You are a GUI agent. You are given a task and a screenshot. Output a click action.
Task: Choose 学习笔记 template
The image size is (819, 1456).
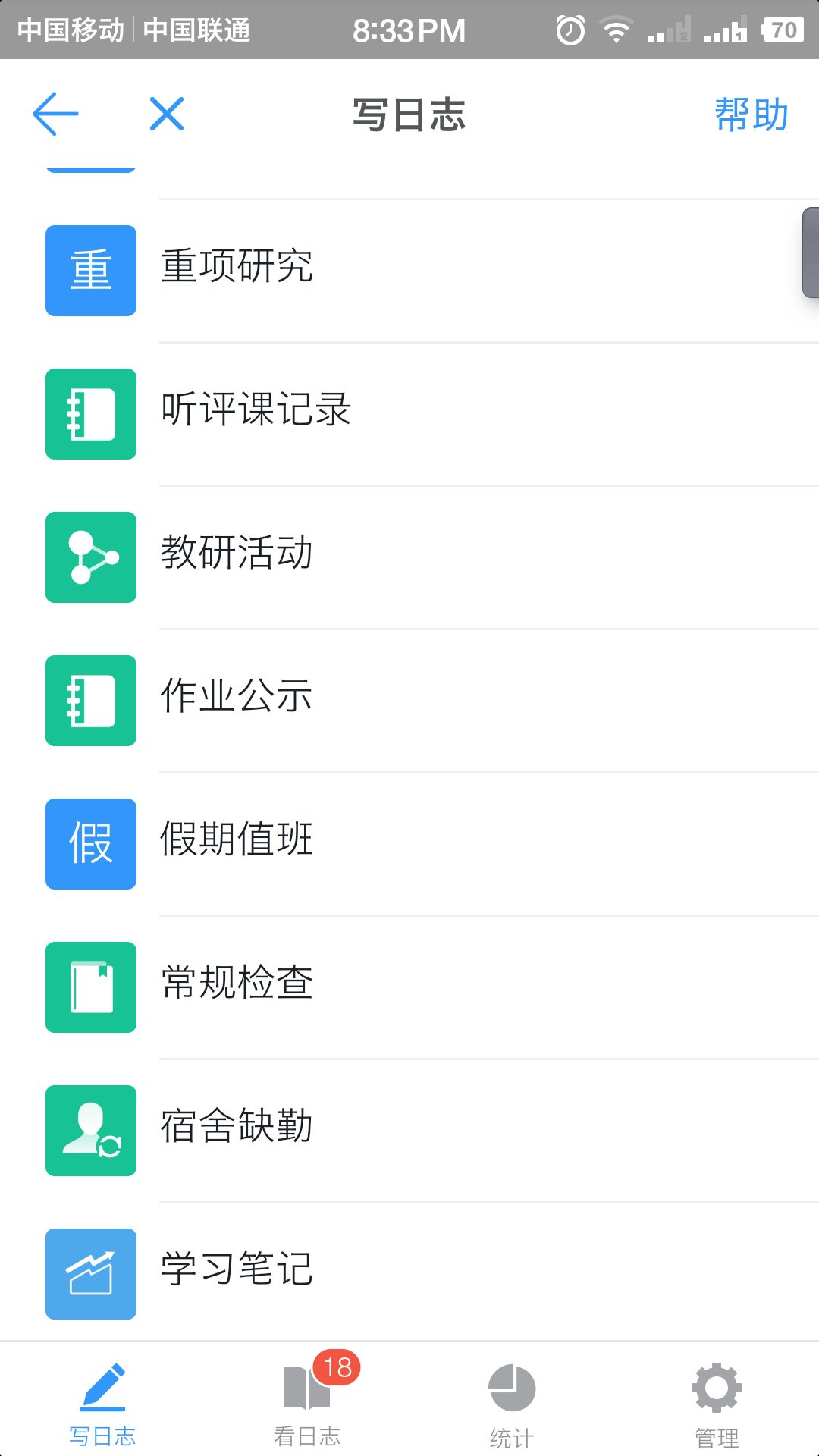[x=409, y=1274]
